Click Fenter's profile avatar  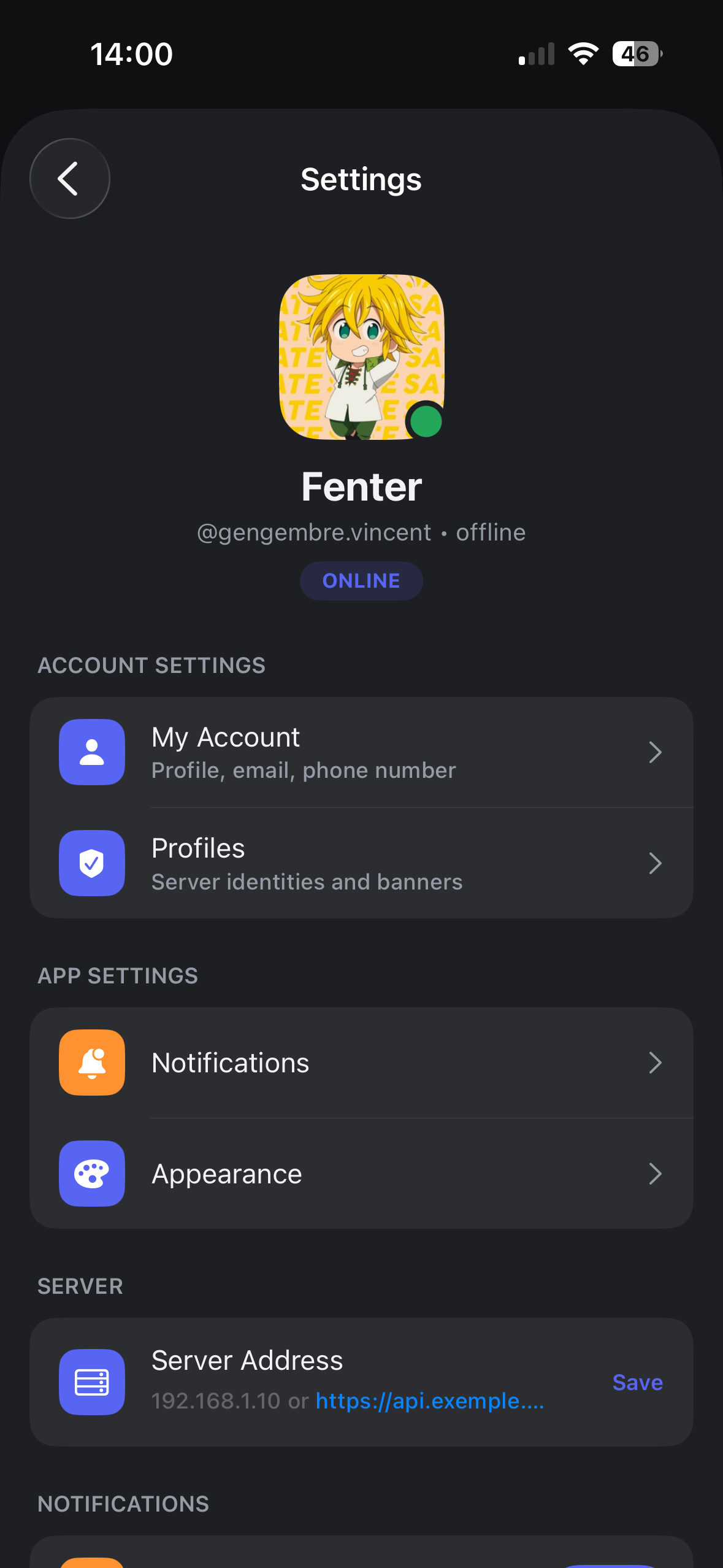361,360
